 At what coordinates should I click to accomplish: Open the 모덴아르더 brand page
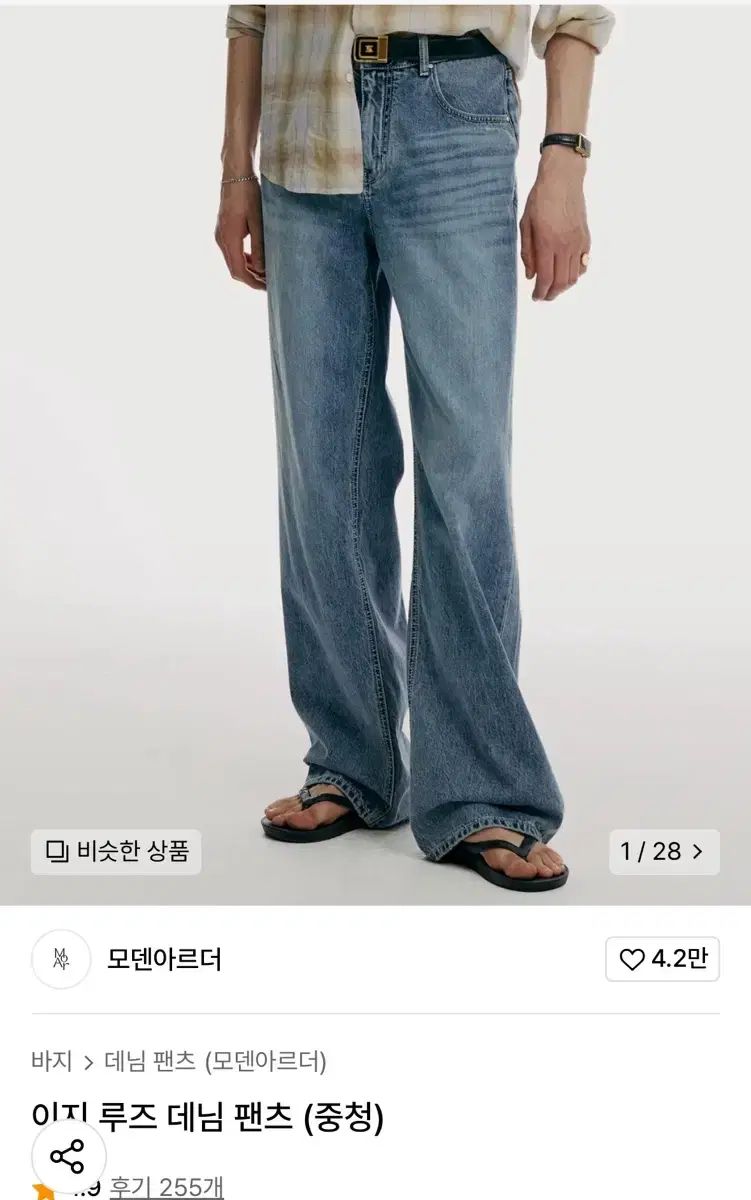click(x=164, y=959)
